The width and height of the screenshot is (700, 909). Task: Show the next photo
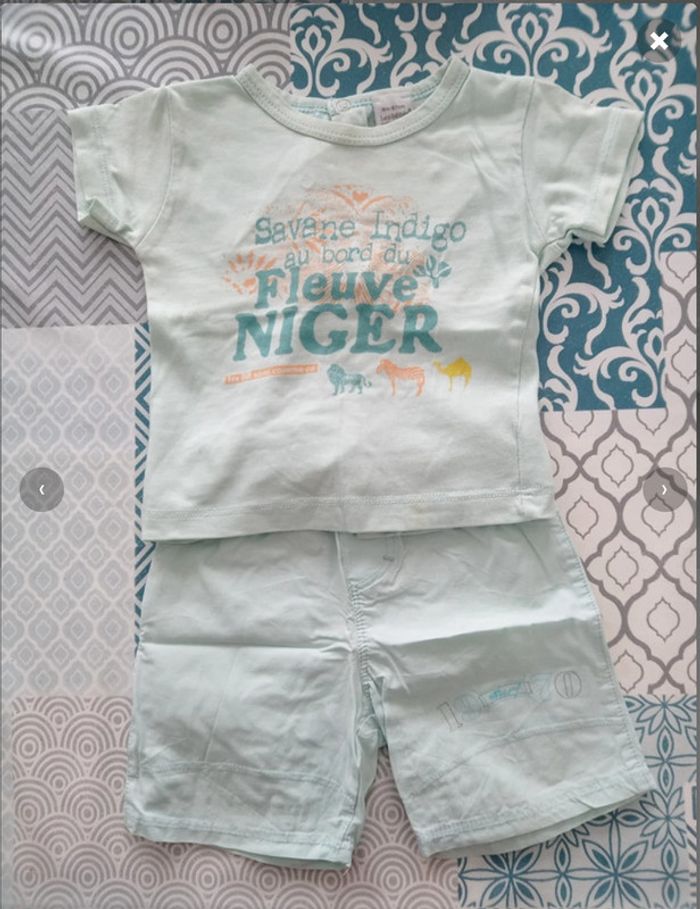(x=663, y=490)
